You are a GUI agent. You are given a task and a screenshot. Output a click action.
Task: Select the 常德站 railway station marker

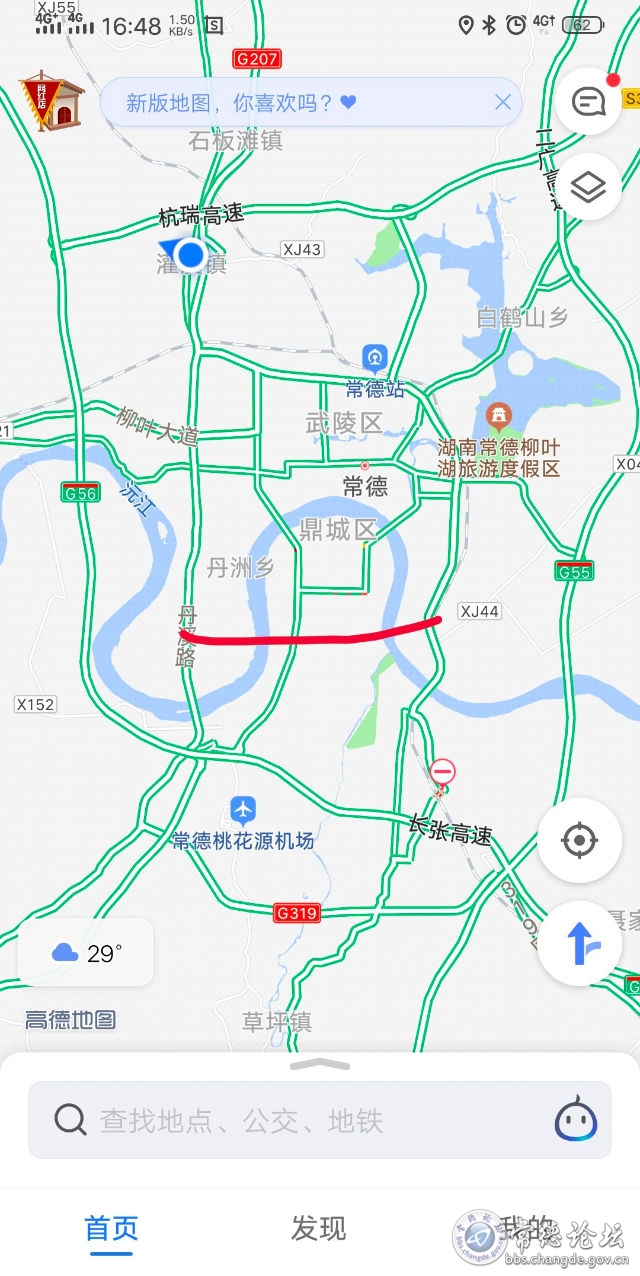tap(376, 358)
